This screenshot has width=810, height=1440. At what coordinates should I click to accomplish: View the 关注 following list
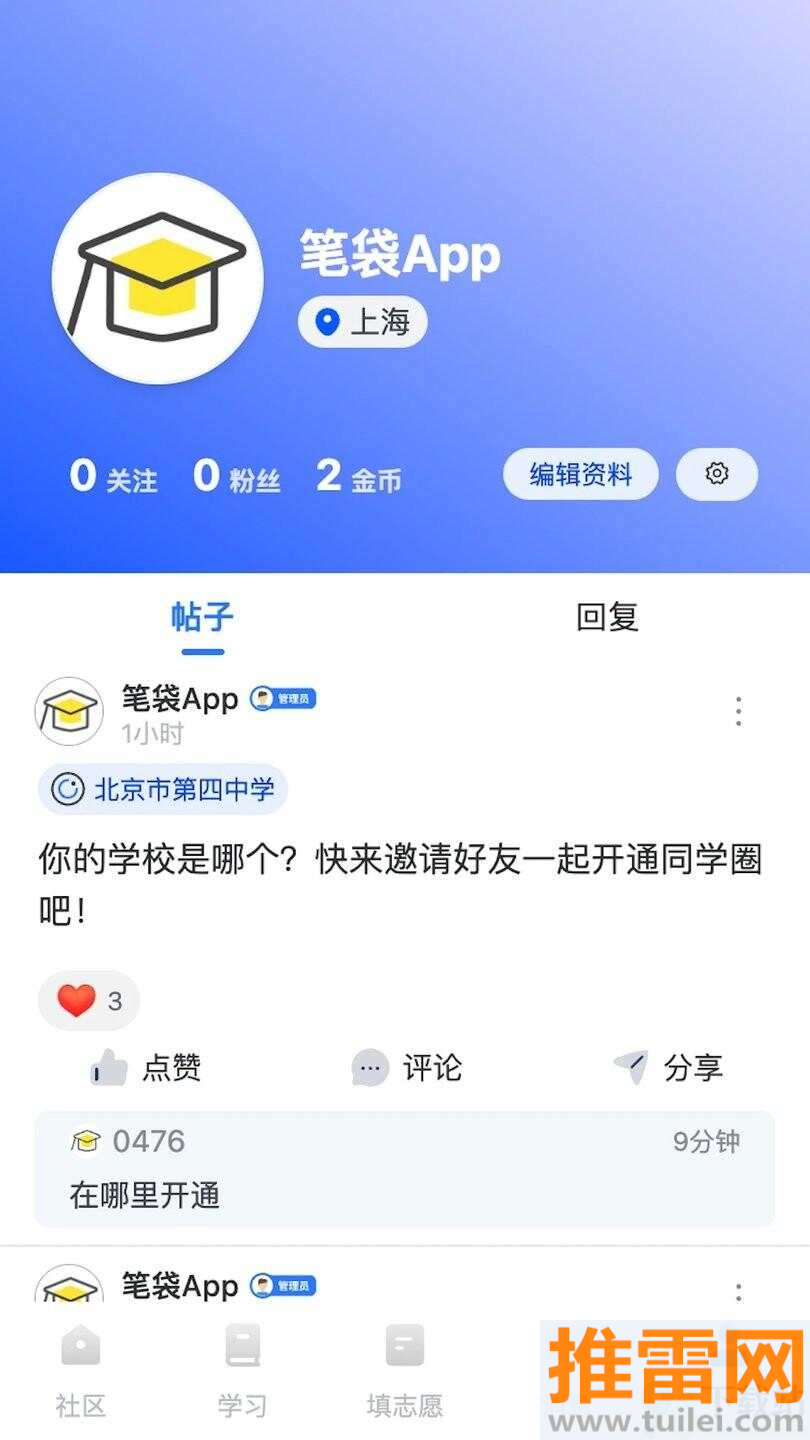pos(113,477)
